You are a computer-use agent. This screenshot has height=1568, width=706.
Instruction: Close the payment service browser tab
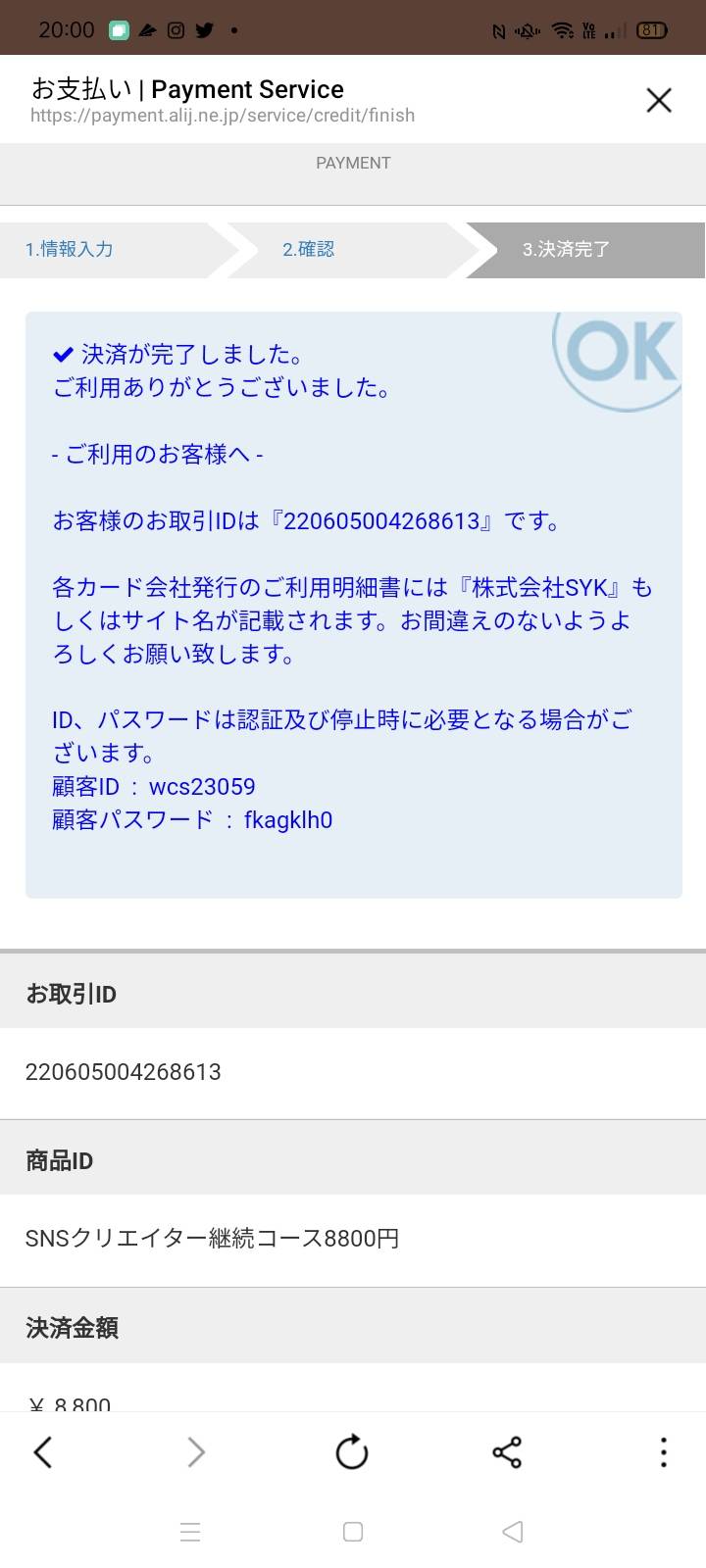click(x=659, y=100)
